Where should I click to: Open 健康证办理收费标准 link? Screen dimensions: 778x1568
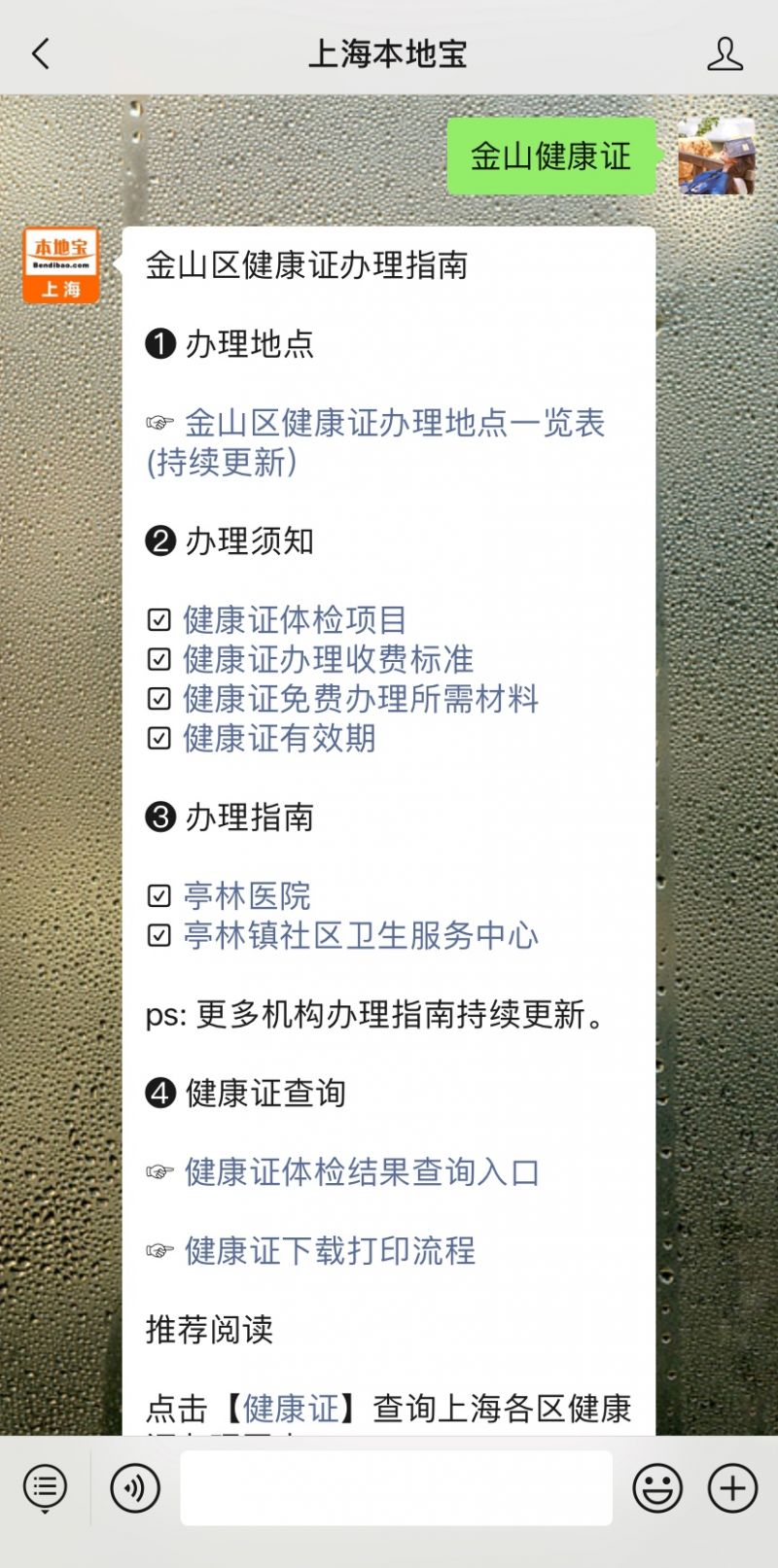point(328,660)
